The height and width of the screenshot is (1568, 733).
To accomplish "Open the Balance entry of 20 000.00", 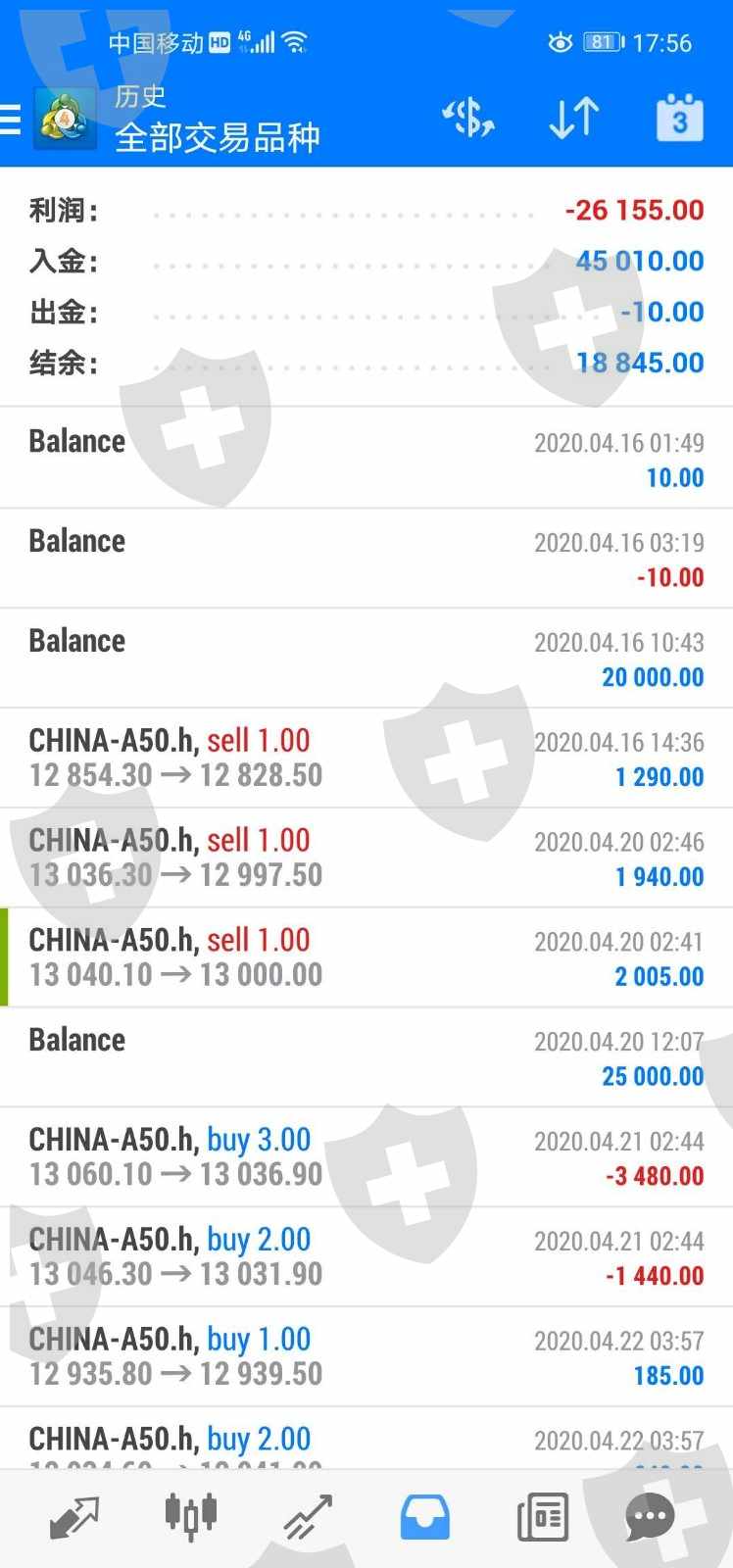I will [366, 658].
